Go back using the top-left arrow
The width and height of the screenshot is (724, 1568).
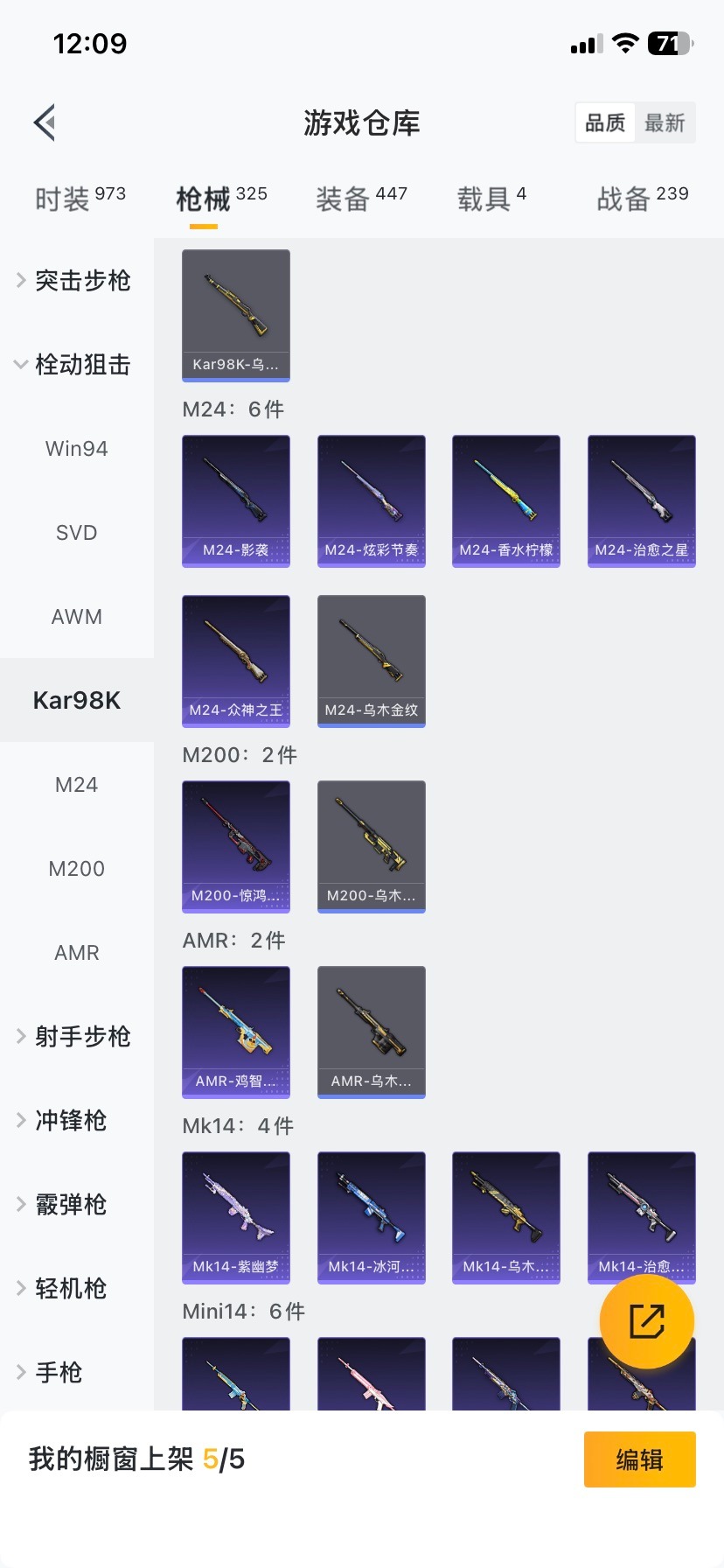[45, 122]
